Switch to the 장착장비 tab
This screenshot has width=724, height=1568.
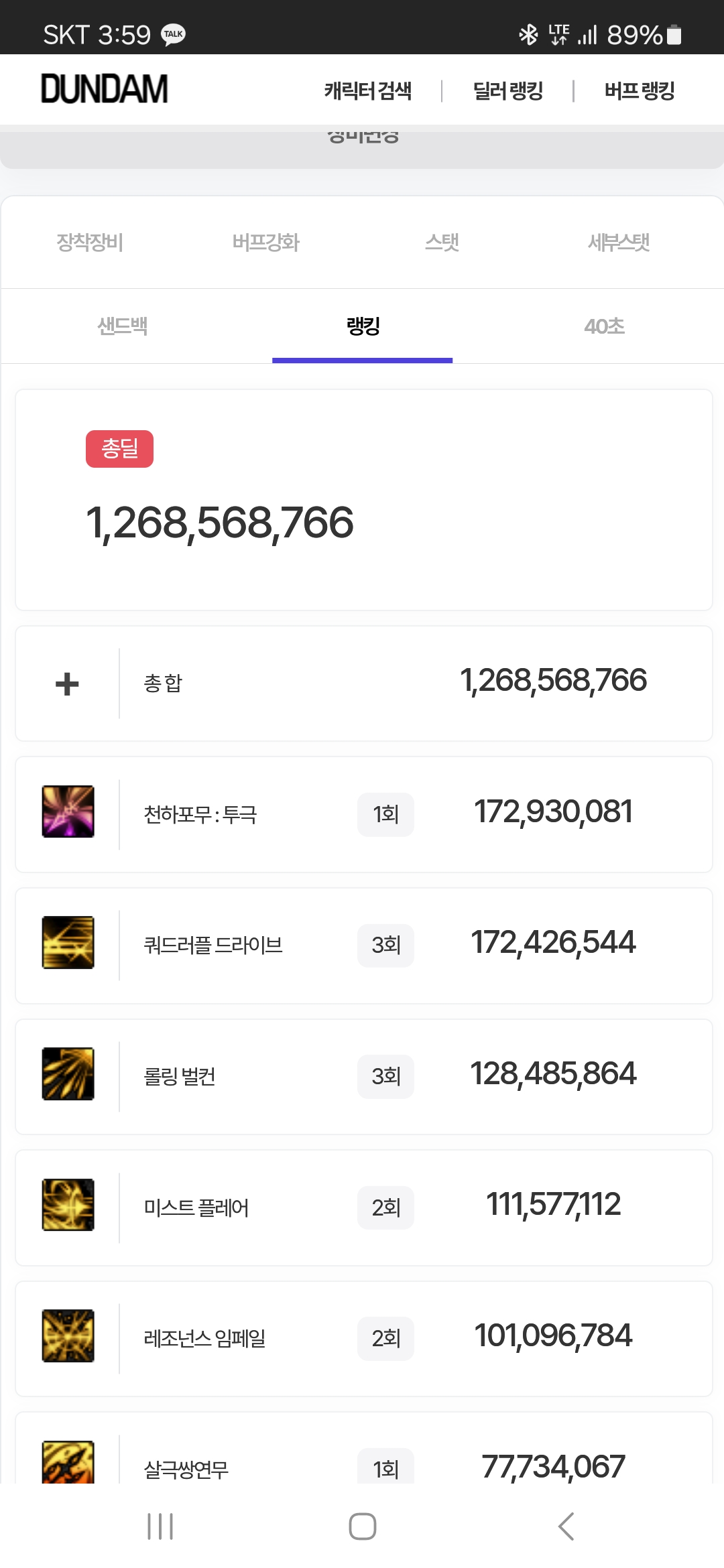[x=90, y=242]
